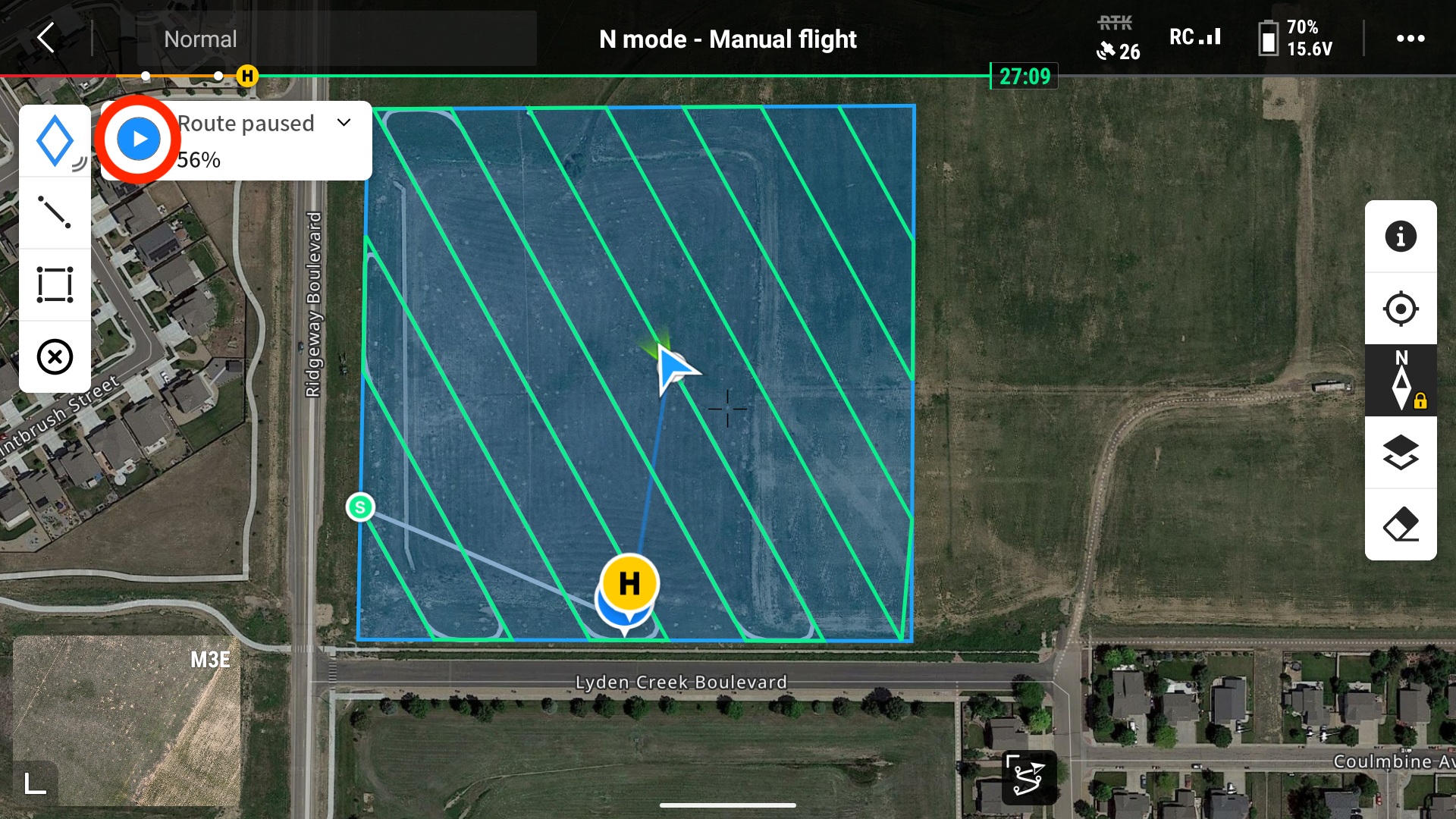Open the three-dot overflow menu
This screenshot has height=819, width=1456.
[x=1410, y=38]
